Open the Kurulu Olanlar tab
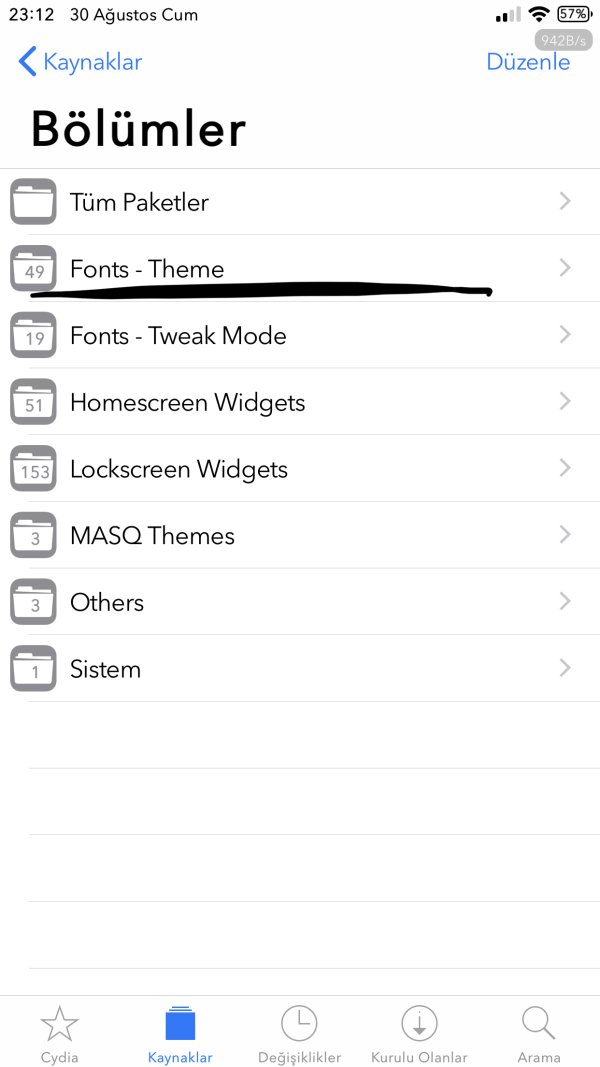 pyautogui.click(x=419, y=1034)
